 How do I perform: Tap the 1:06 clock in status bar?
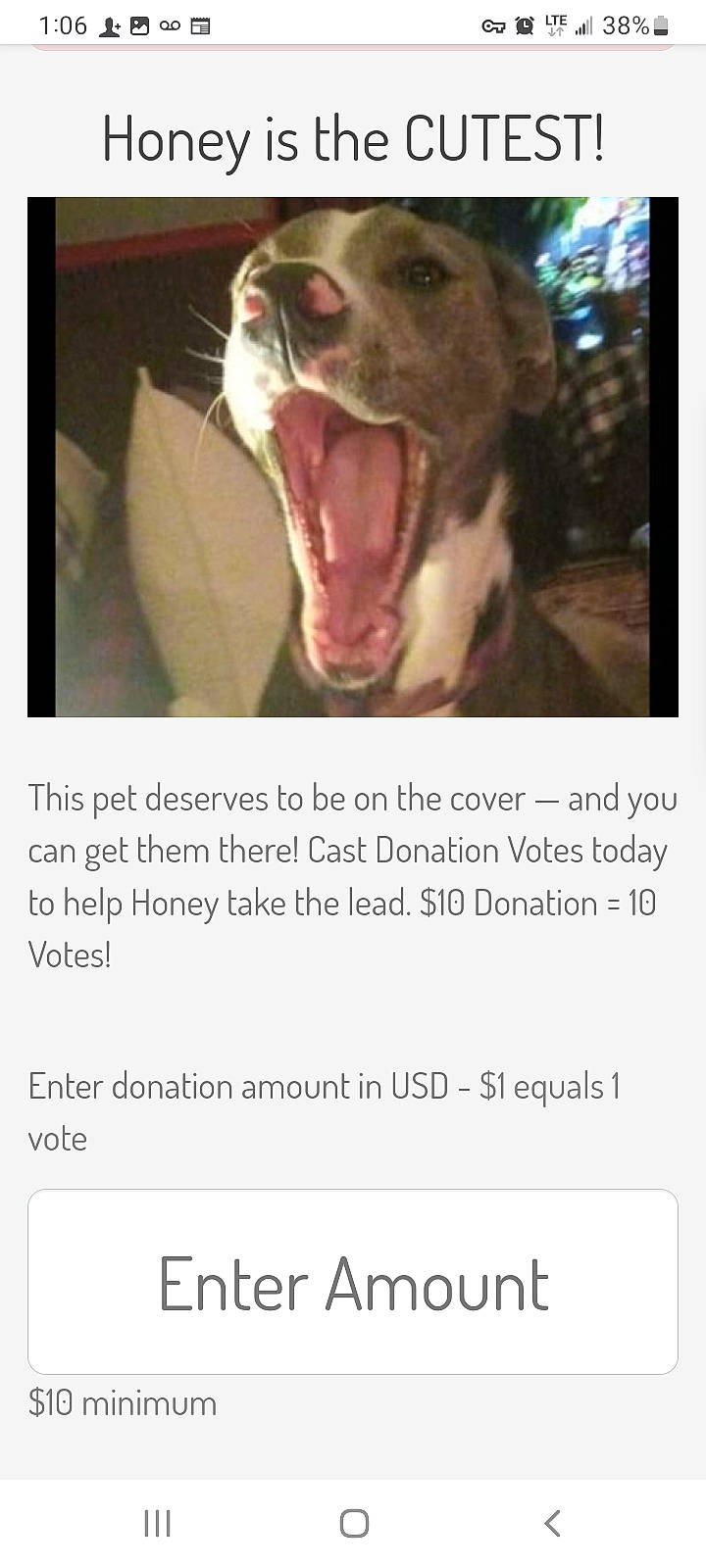[x=62, y=25]
